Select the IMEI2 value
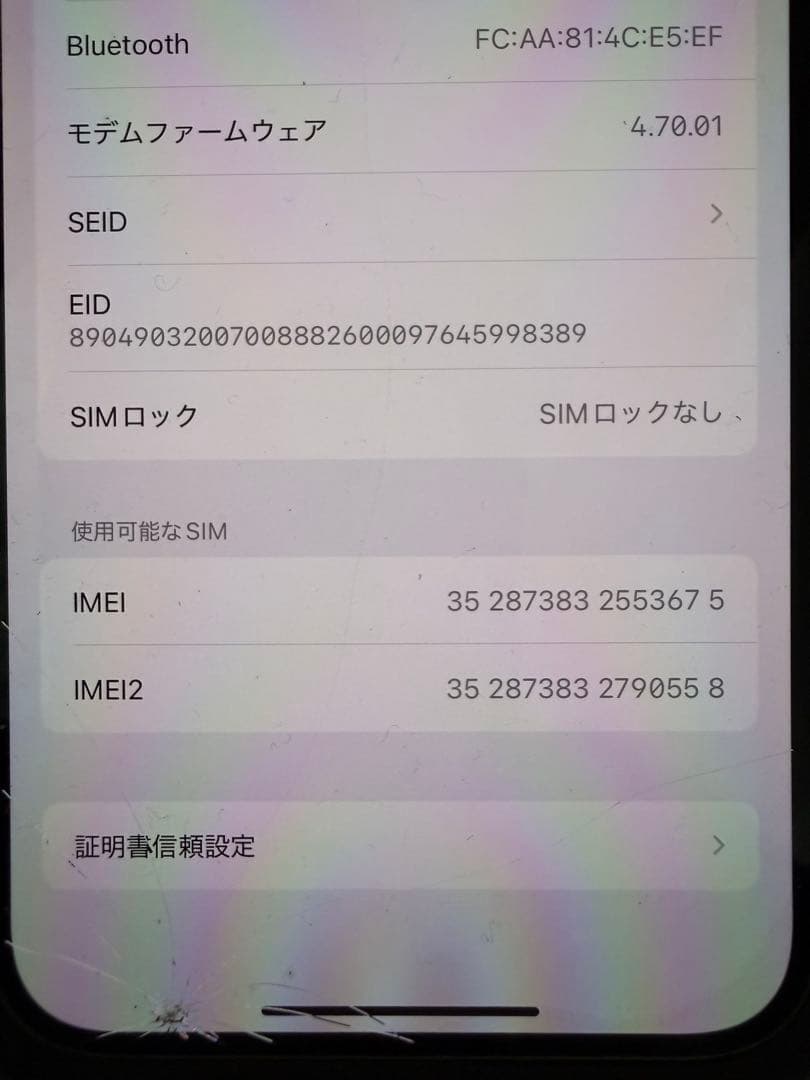 [x=585, y=688]
